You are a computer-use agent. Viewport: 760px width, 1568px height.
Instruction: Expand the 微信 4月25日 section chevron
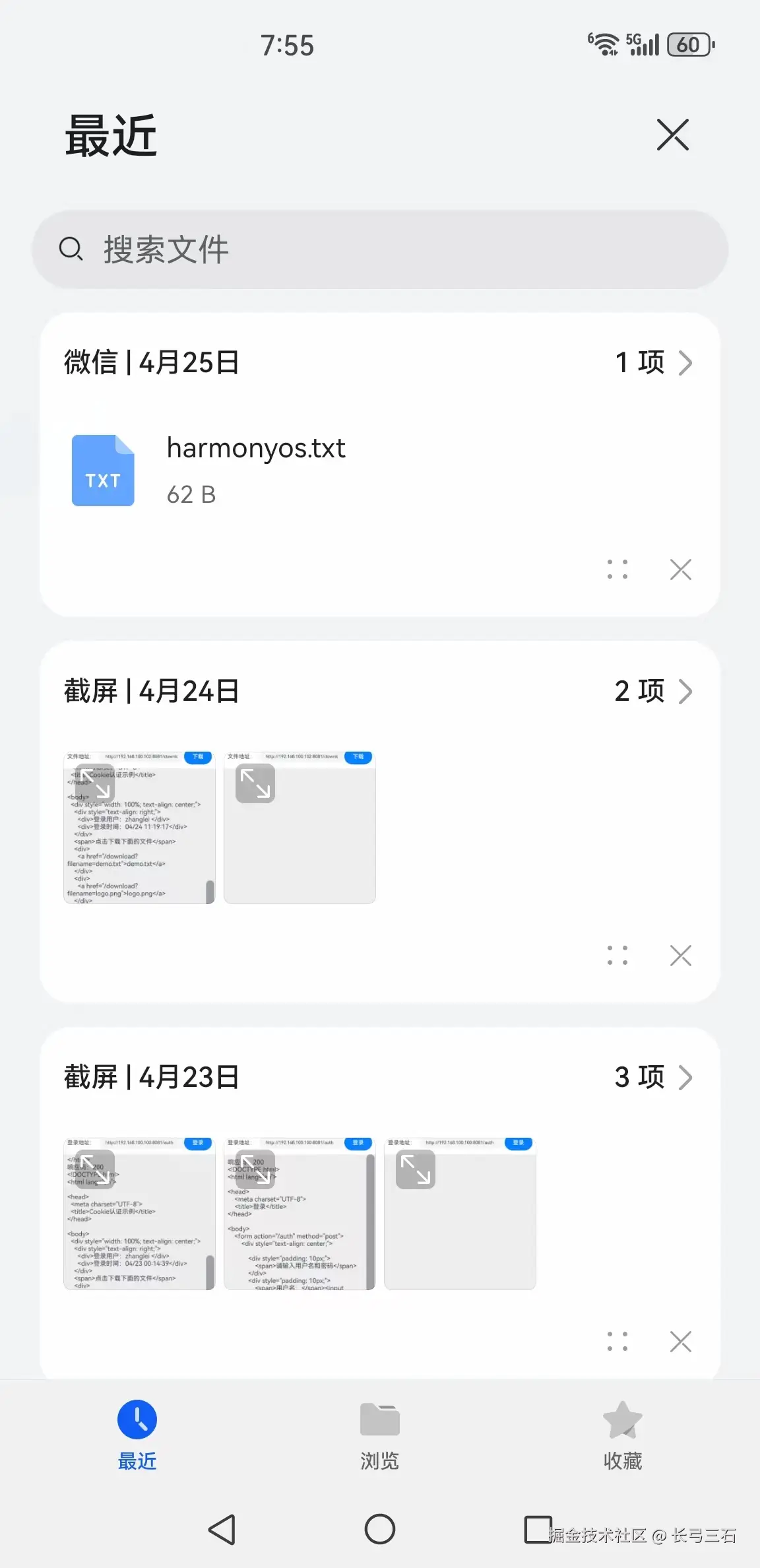point(687,362)
